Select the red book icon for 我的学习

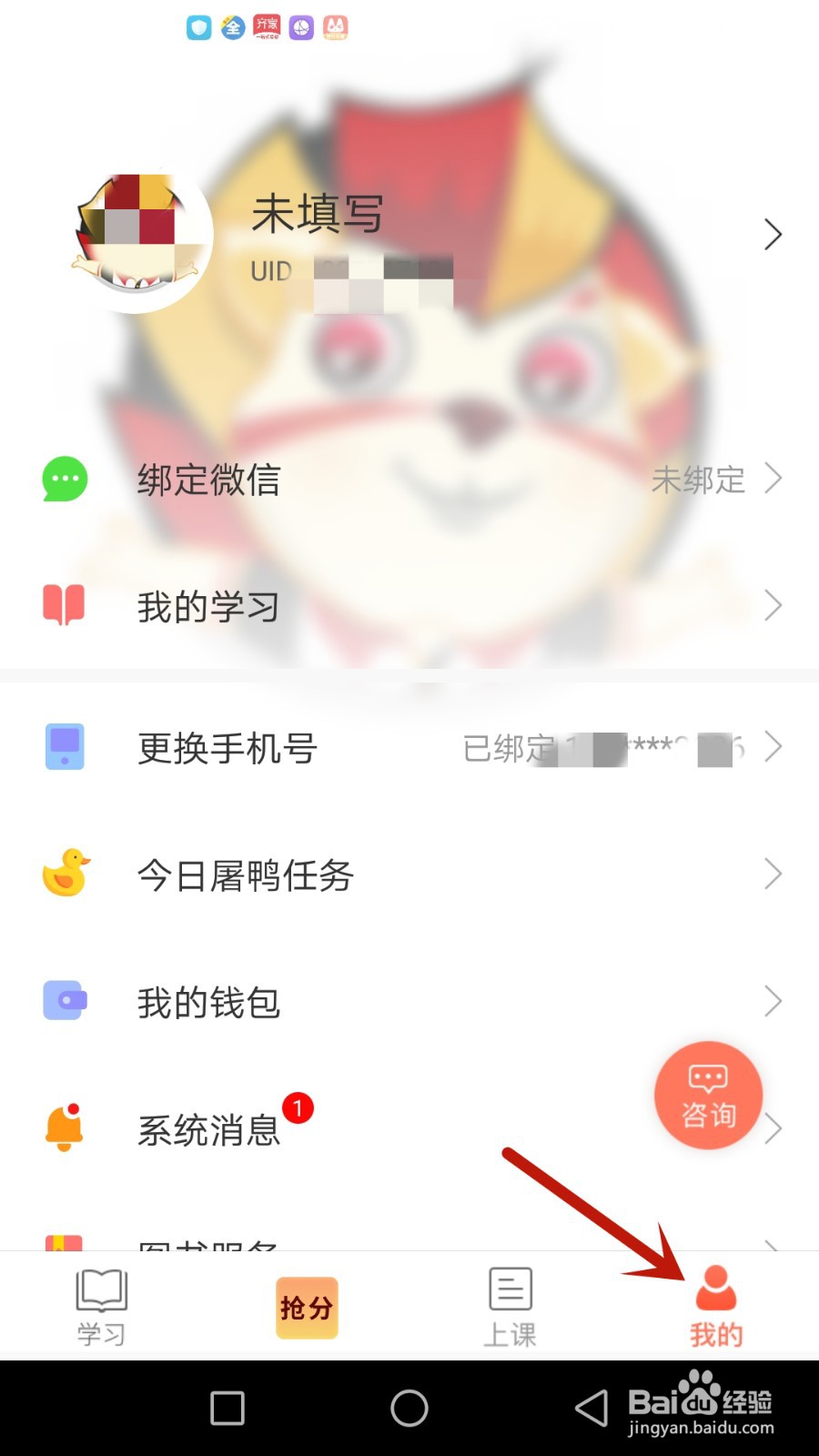[63, 604]
